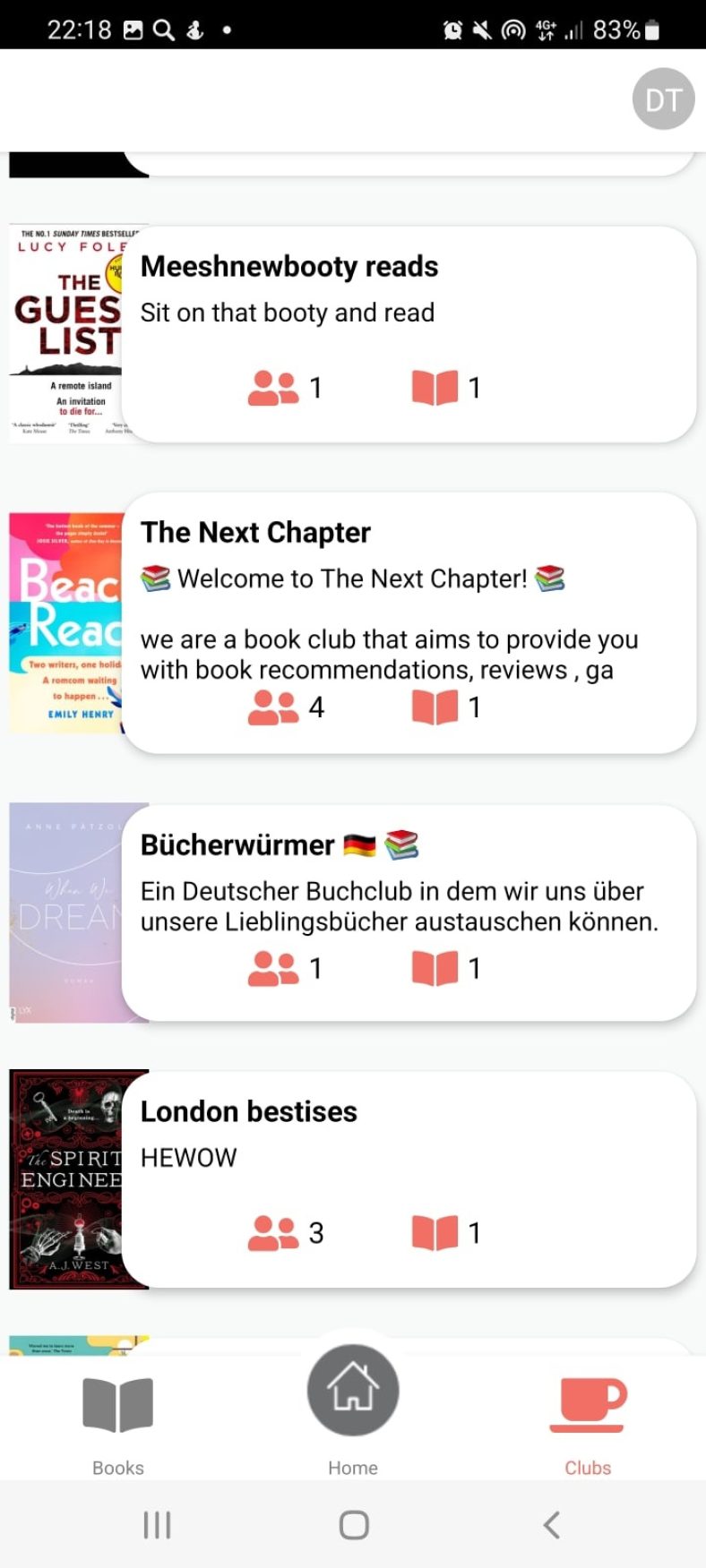The width and height of the screenshot is (706, 1568).
Task: Tap the members icon on Bücherwürmer club
Action: click(272, 968)
